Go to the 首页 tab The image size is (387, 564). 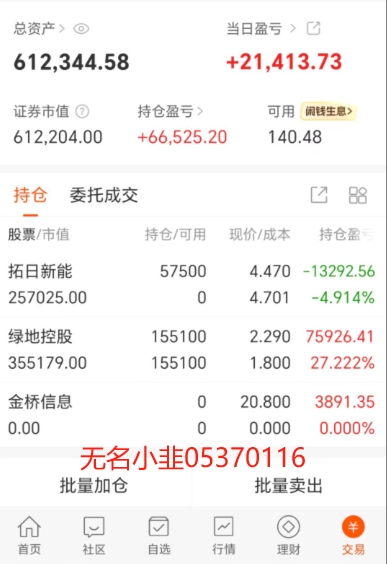point(29,535)
